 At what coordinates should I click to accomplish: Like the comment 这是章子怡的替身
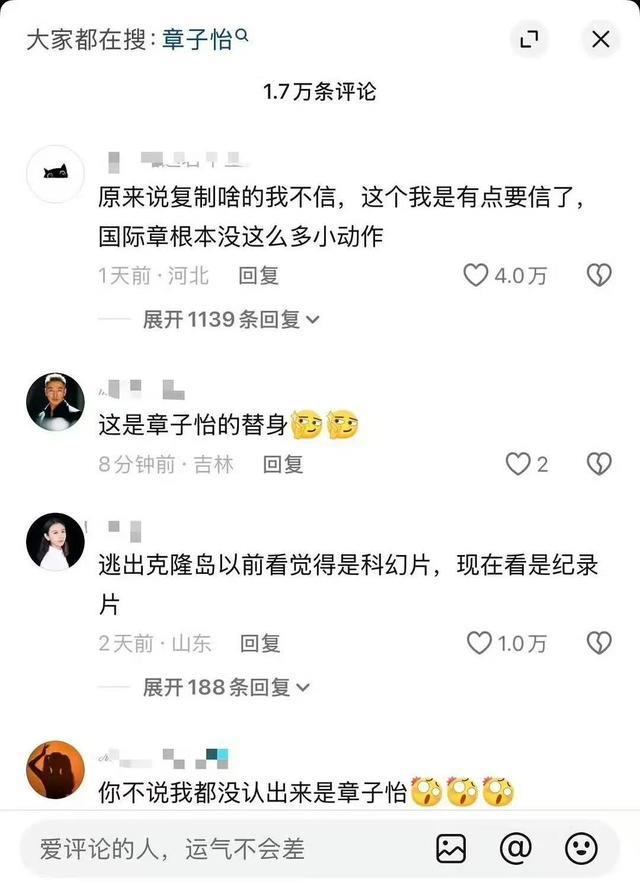pos(517,464)
